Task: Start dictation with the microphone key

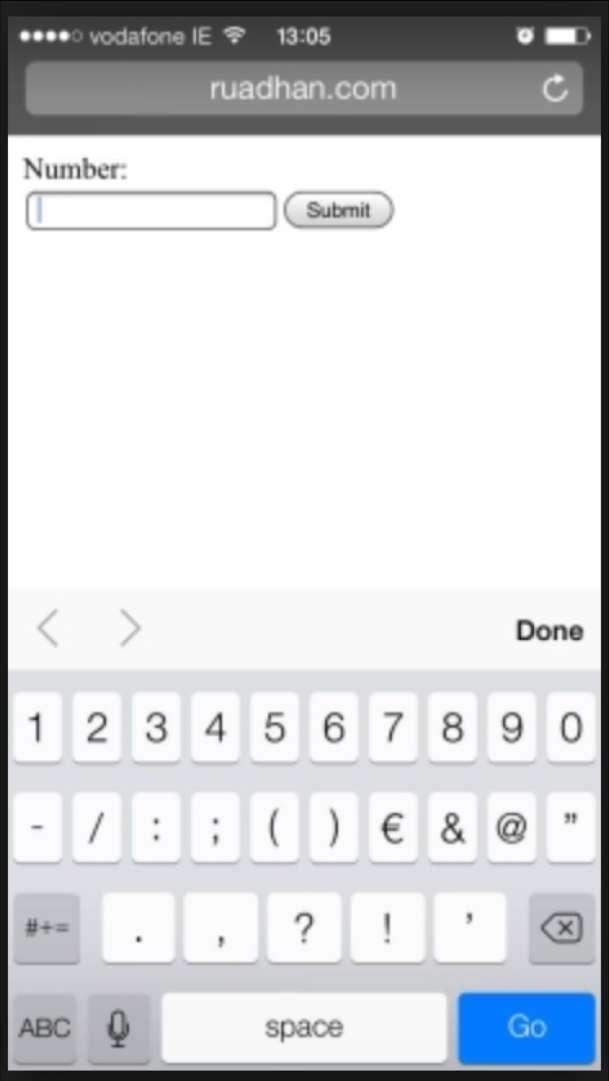Action: pos(119,1028)
